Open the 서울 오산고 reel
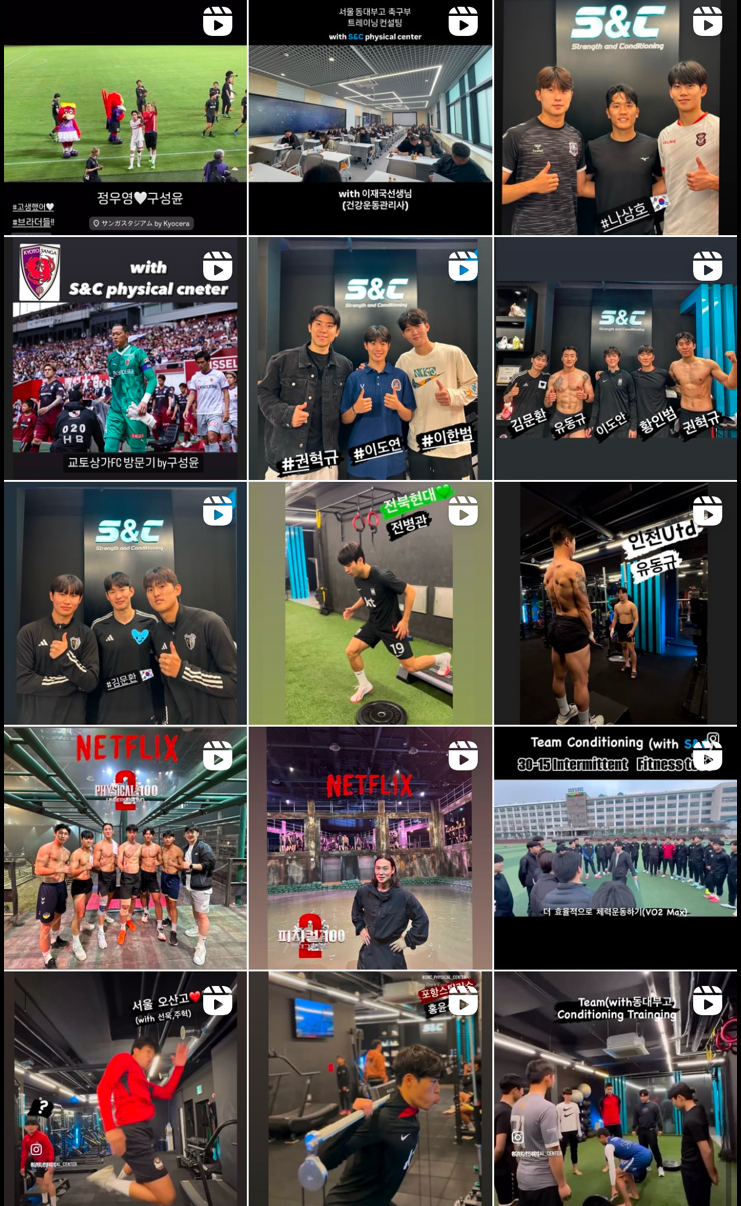This screenshot has height=1206, width=741. [125, 1090]
